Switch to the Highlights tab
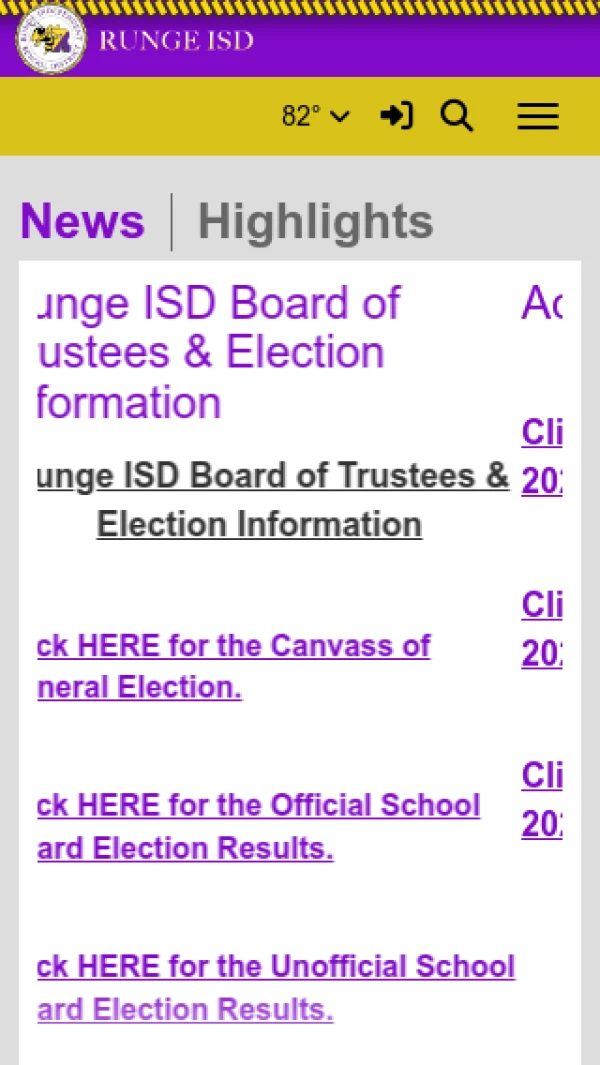This screenshot has width=600, height=1065. (315, 221)
